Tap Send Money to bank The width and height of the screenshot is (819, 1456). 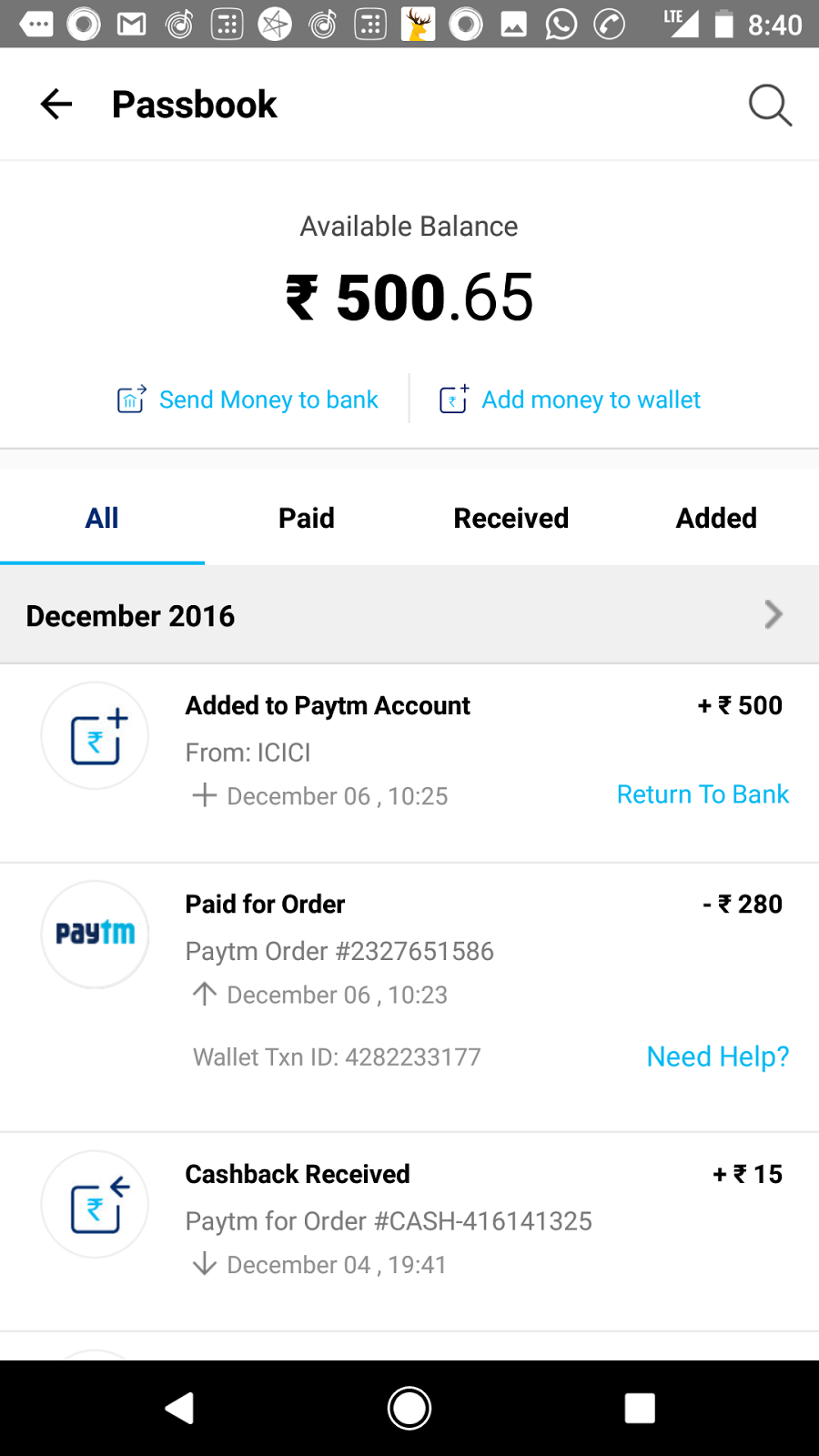point(248,399)
